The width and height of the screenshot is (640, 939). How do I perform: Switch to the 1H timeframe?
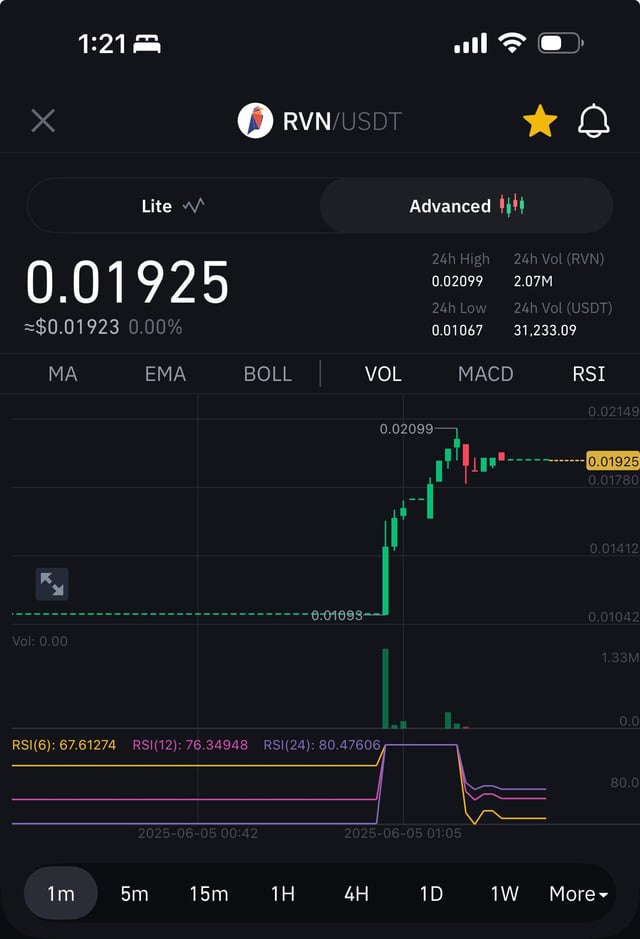coord(283,894)
